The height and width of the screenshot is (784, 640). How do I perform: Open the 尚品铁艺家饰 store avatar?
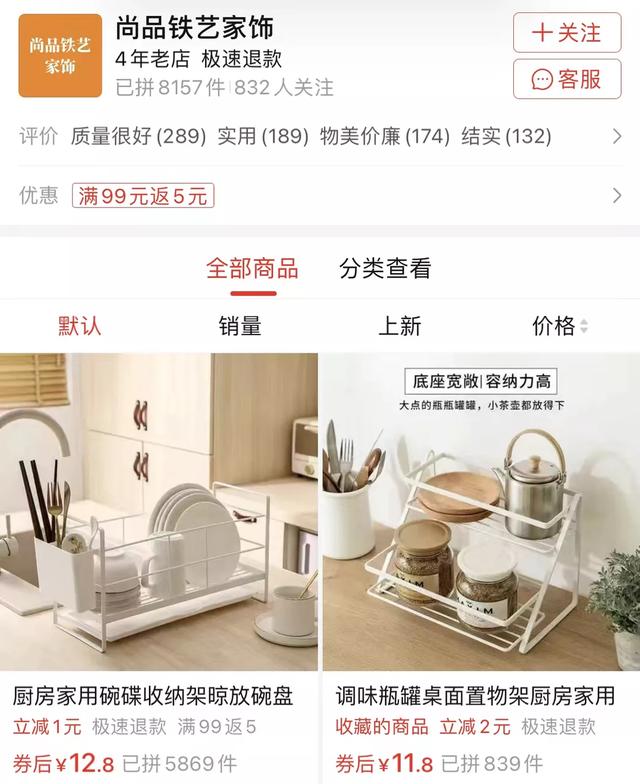pos(60,55)
